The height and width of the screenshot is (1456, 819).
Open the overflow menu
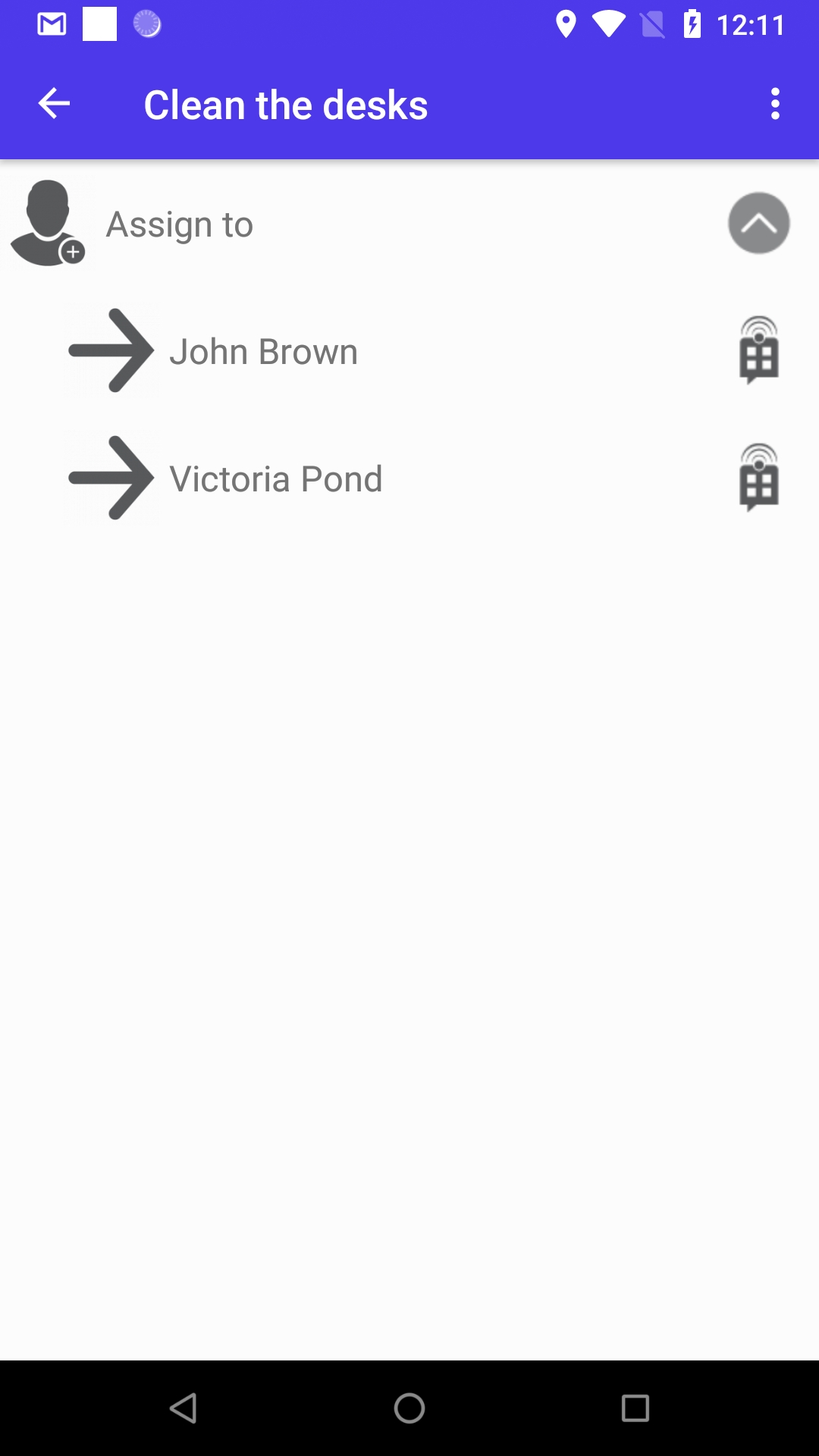[774, 104]
